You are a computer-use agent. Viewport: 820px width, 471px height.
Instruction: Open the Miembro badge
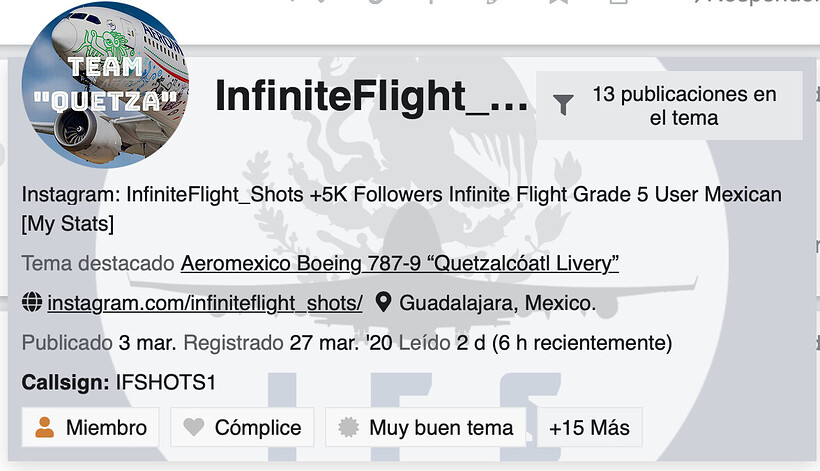tap(90, 428)
